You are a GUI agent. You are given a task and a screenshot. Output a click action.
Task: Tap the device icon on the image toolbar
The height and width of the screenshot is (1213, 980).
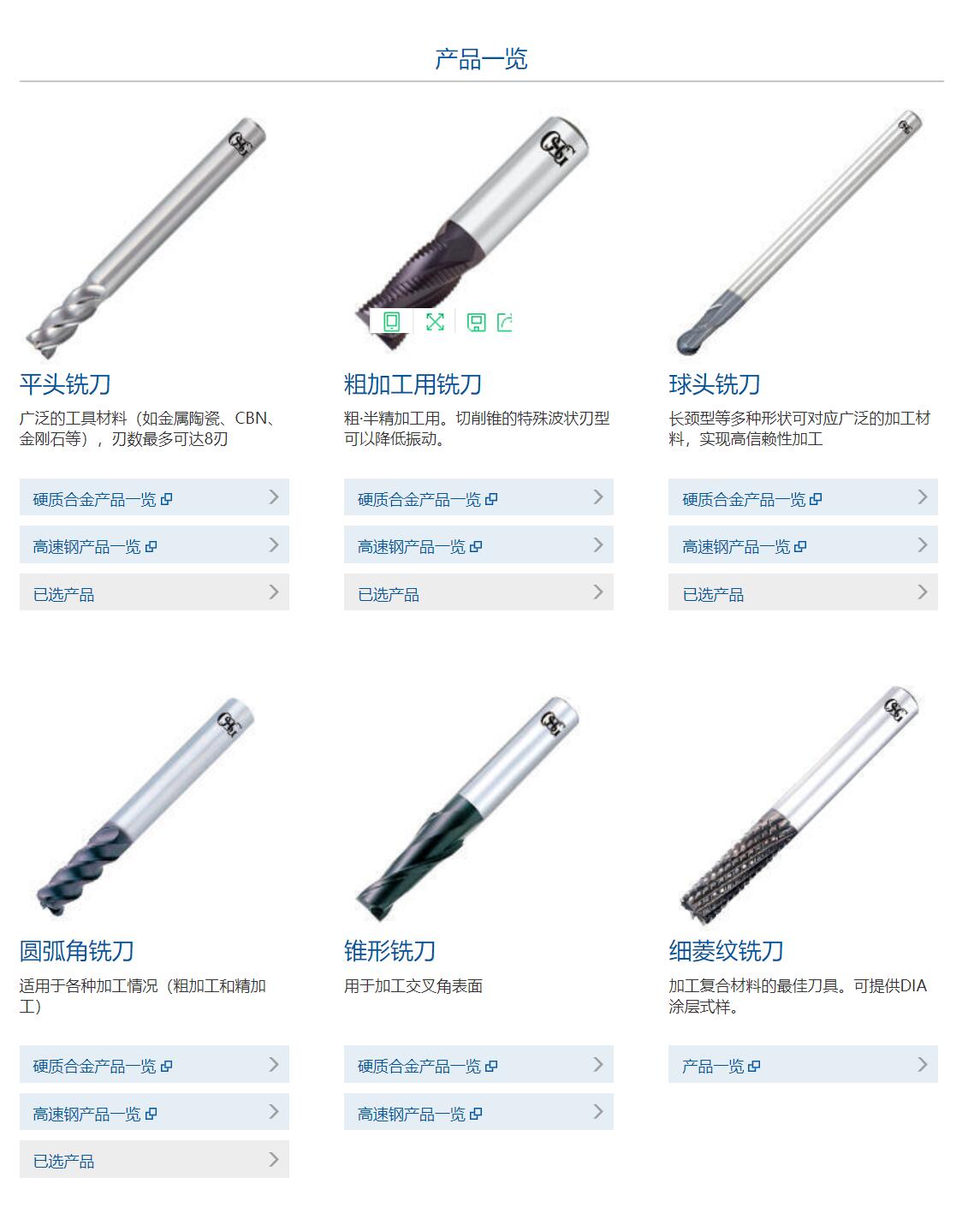coord(391,322)
